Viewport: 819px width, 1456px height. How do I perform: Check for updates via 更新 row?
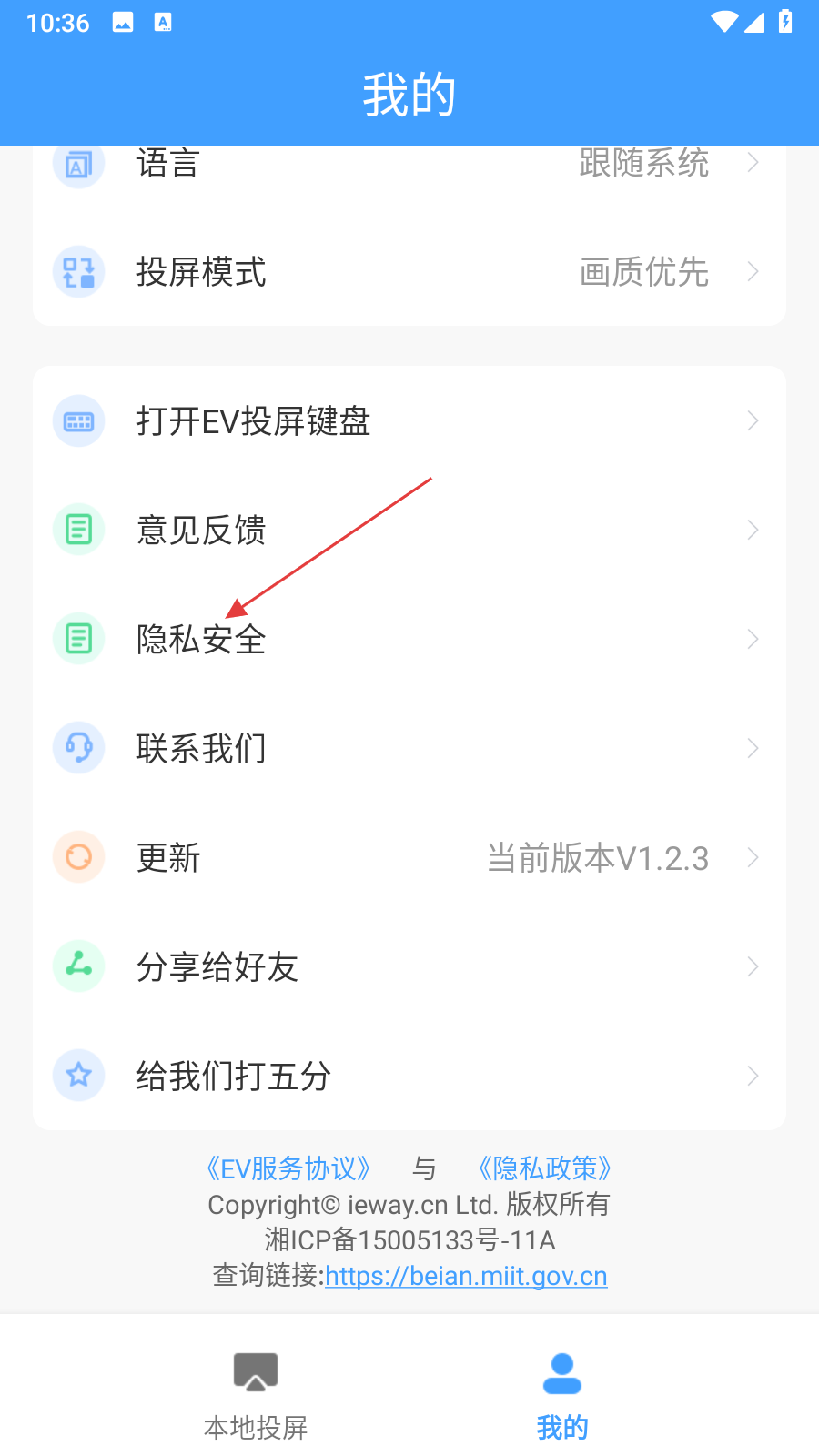[x=409, y=857]
